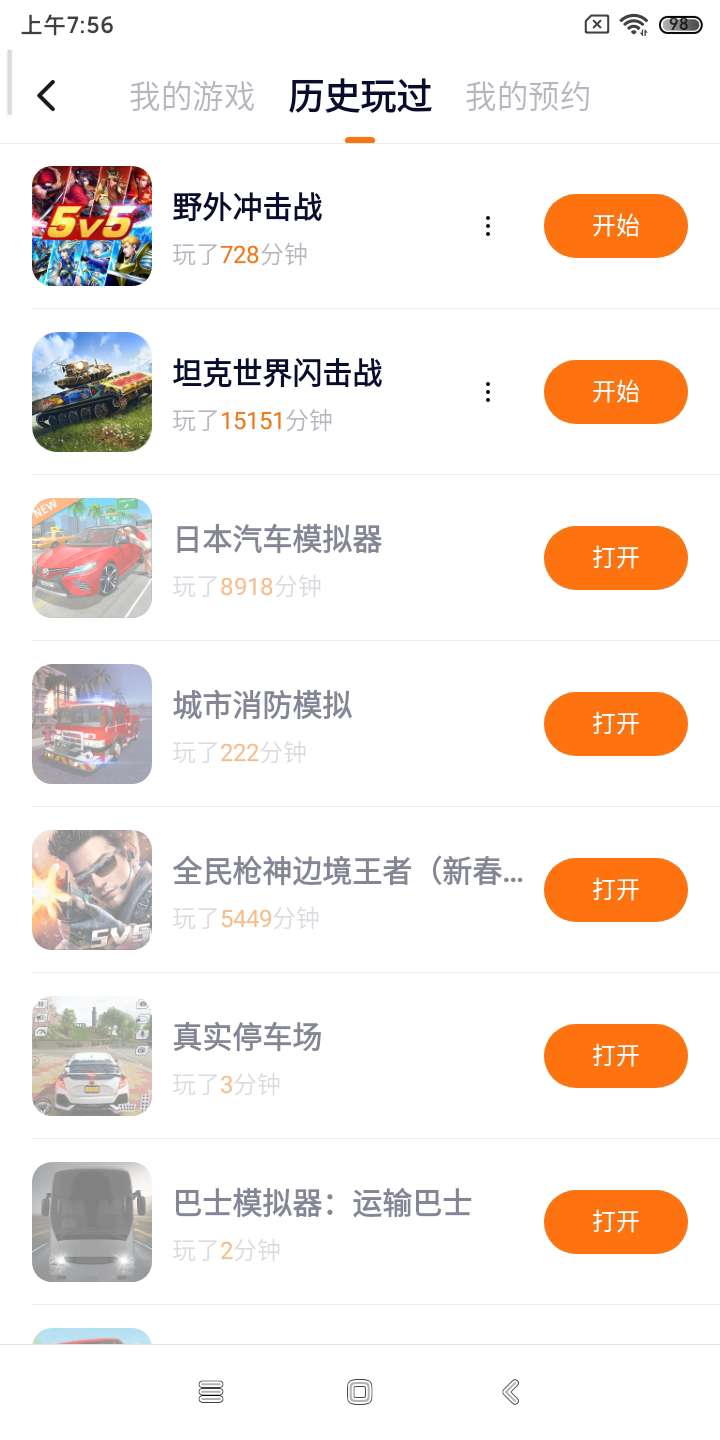Open more options for 坦克世界闪击战
The height and width of the screenshot is (1440, 720).
[488, 392]
